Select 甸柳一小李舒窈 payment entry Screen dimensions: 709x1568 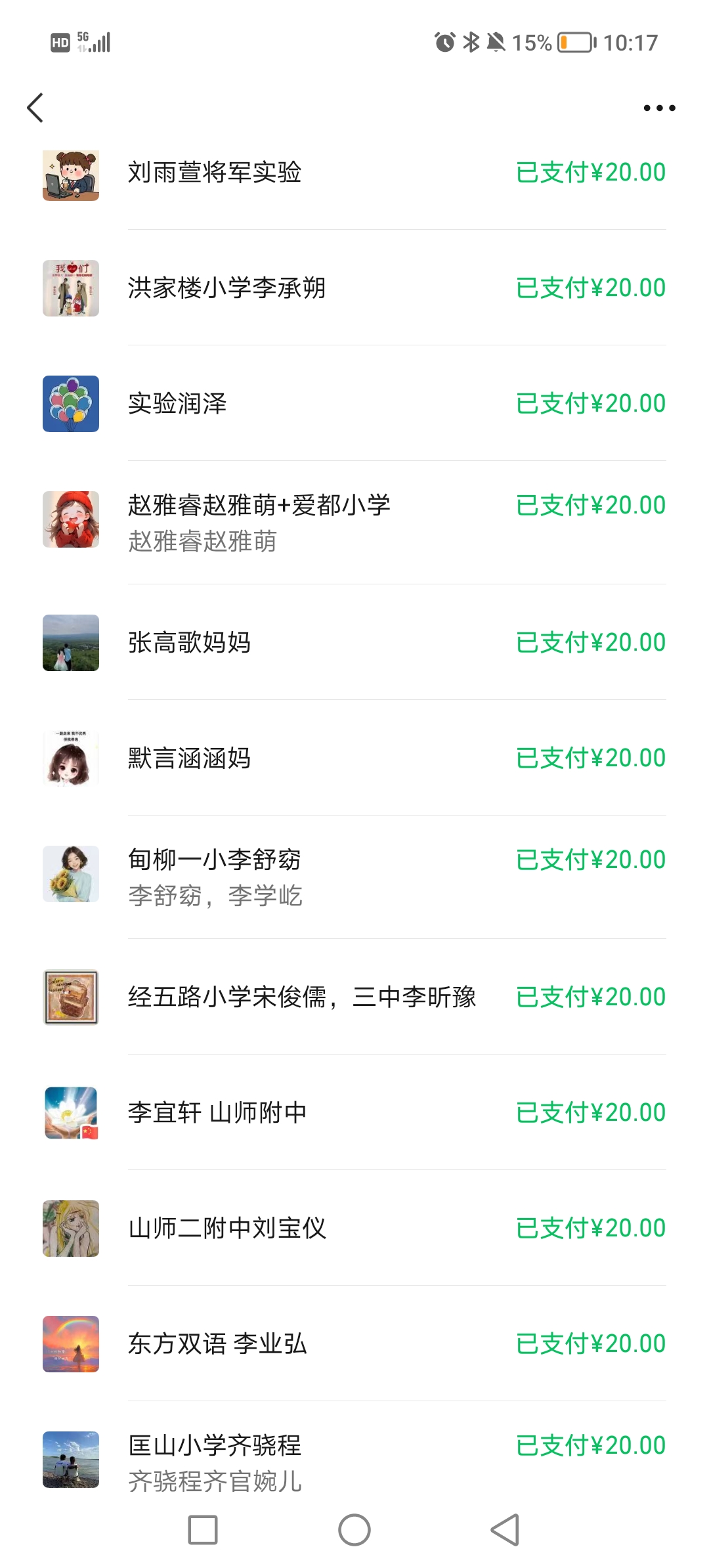tap(354, 877)
